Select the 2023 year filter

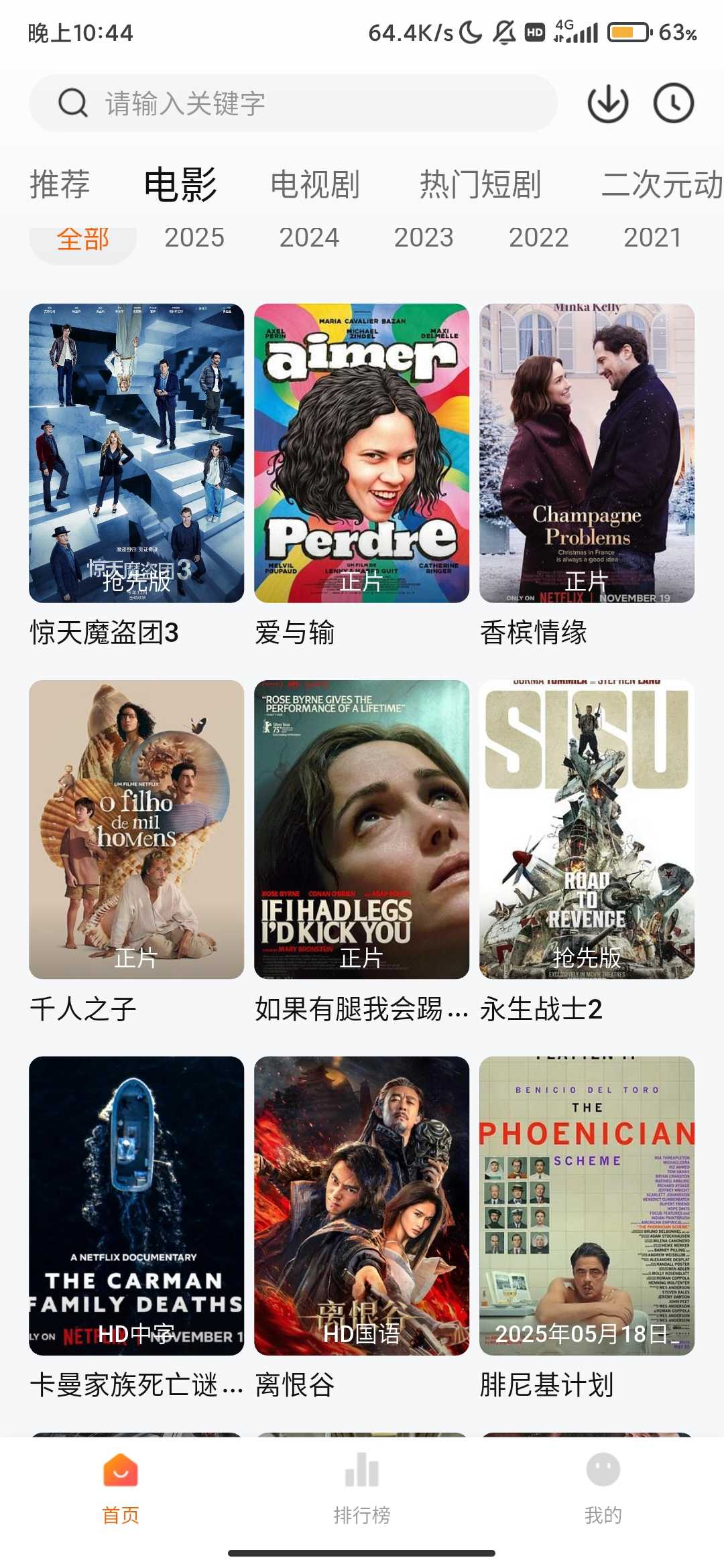424,238
